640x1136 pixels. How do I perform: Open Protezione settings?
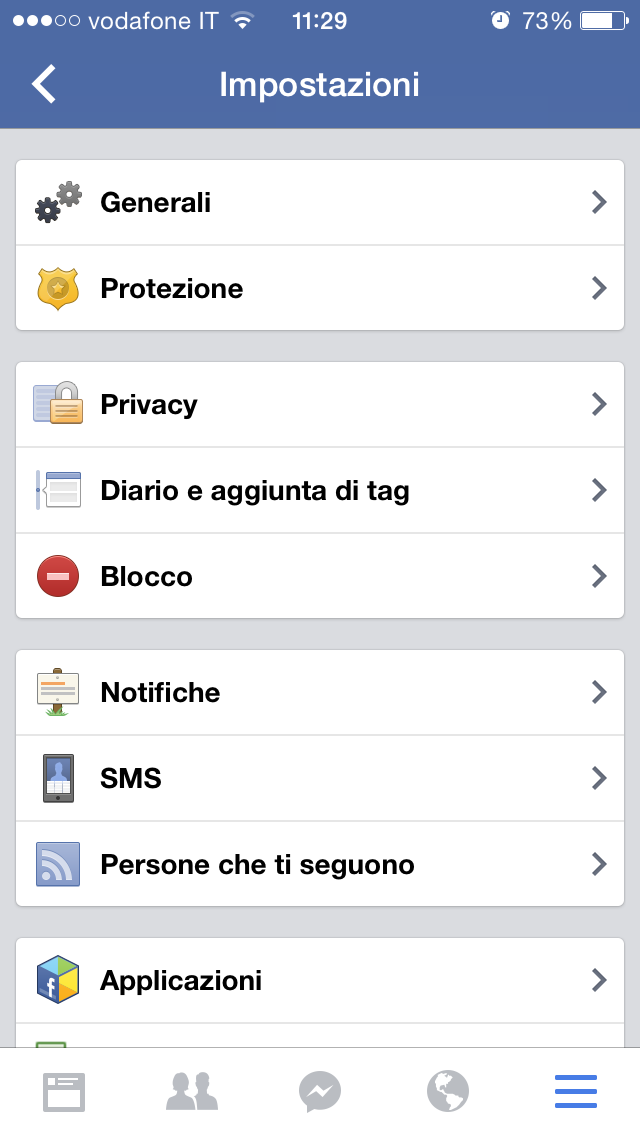(320, 289)
